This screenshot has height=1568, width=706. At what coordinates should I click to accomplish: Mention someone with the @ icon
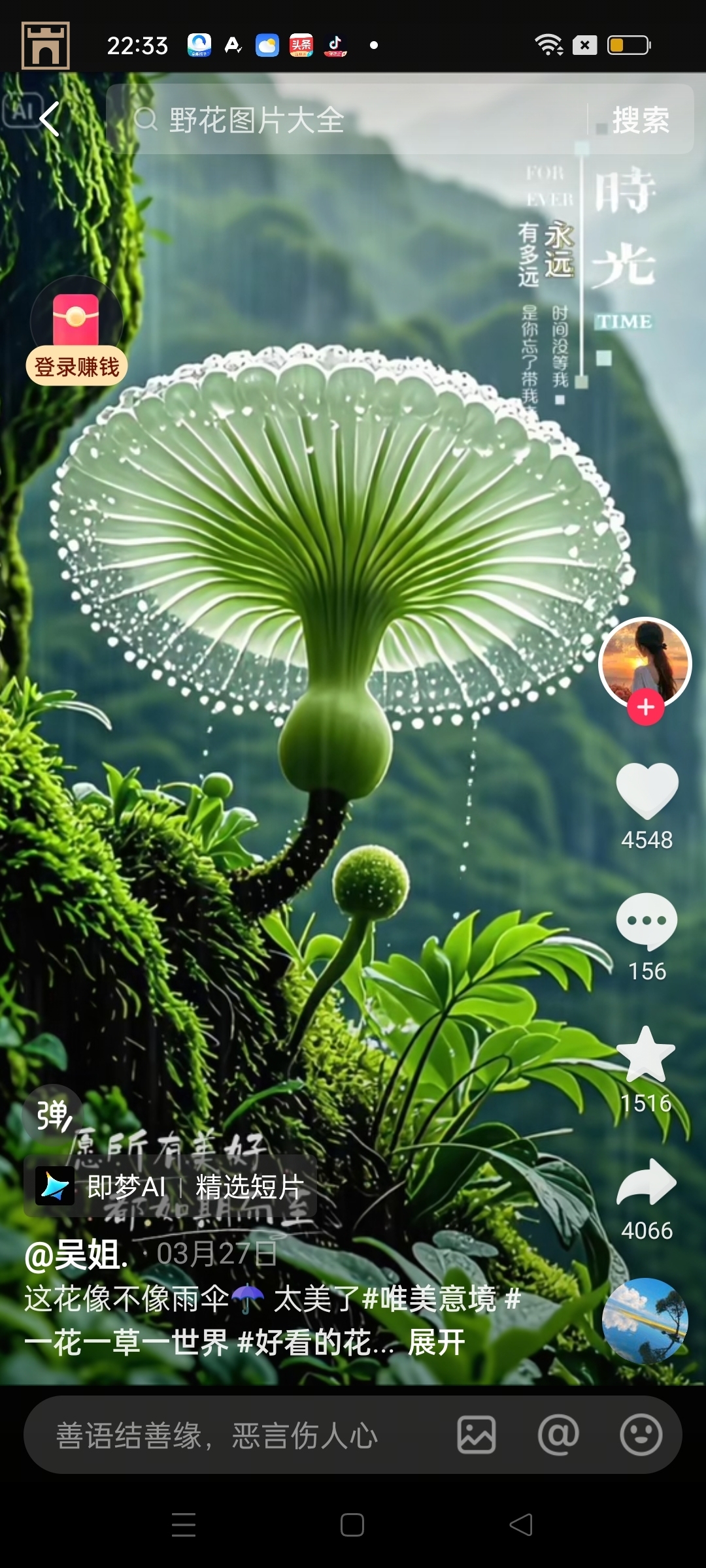(558, 1435)
